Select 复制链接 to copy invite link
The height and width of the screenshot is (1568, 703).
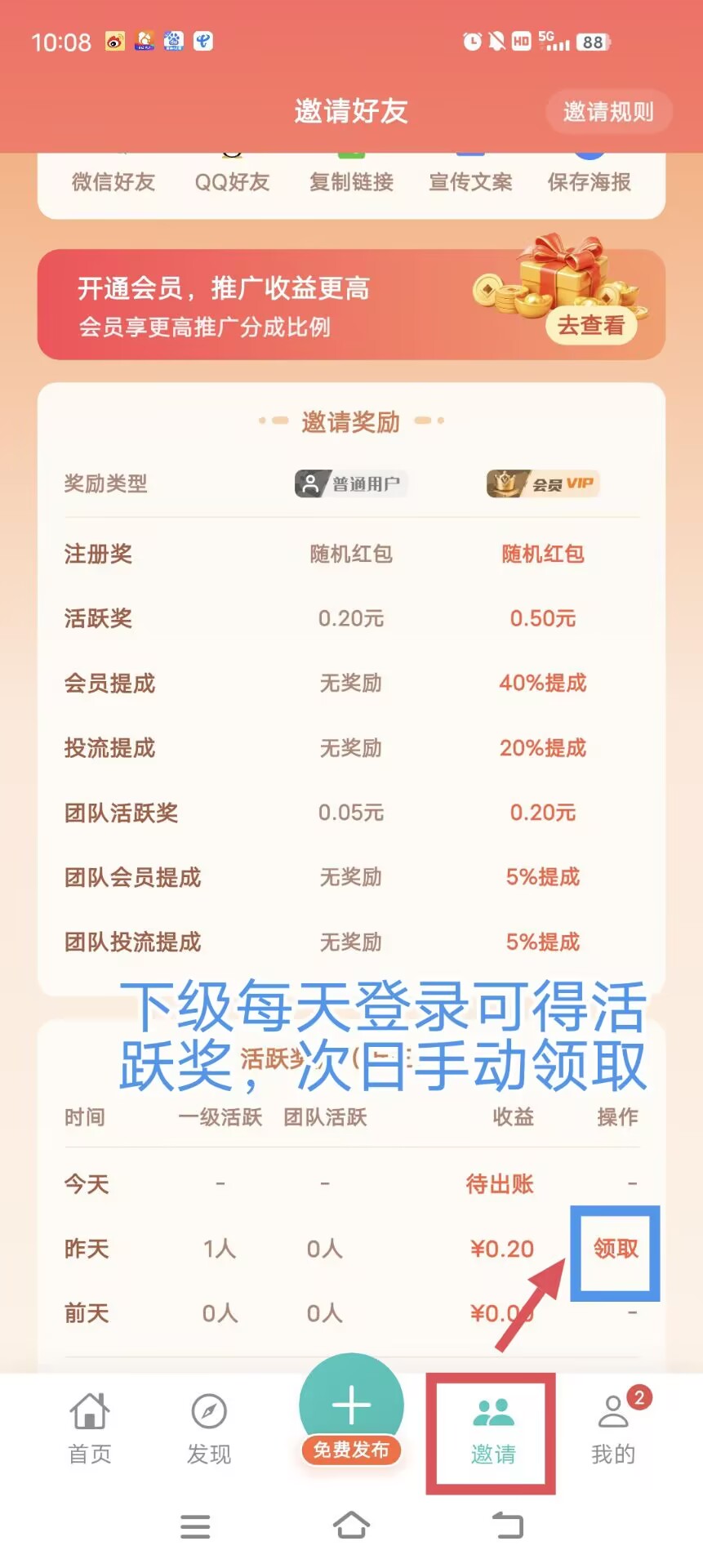(x=351, y=181)
